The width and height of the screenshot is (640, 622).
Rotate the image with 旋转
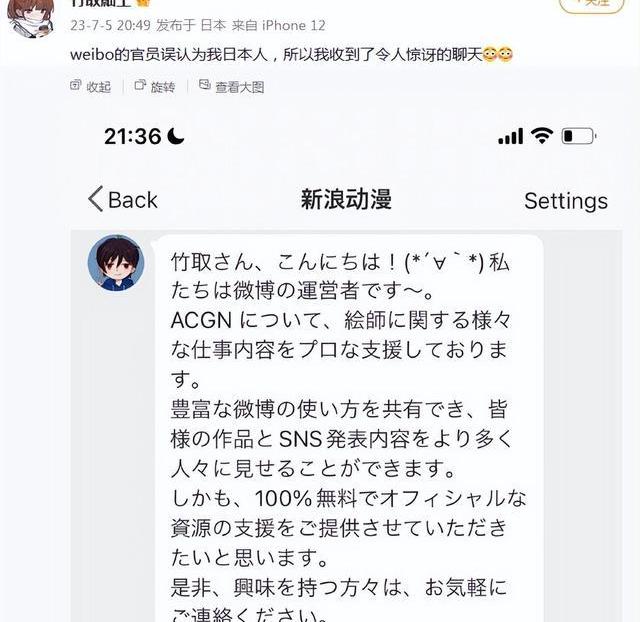pos(154,87)
